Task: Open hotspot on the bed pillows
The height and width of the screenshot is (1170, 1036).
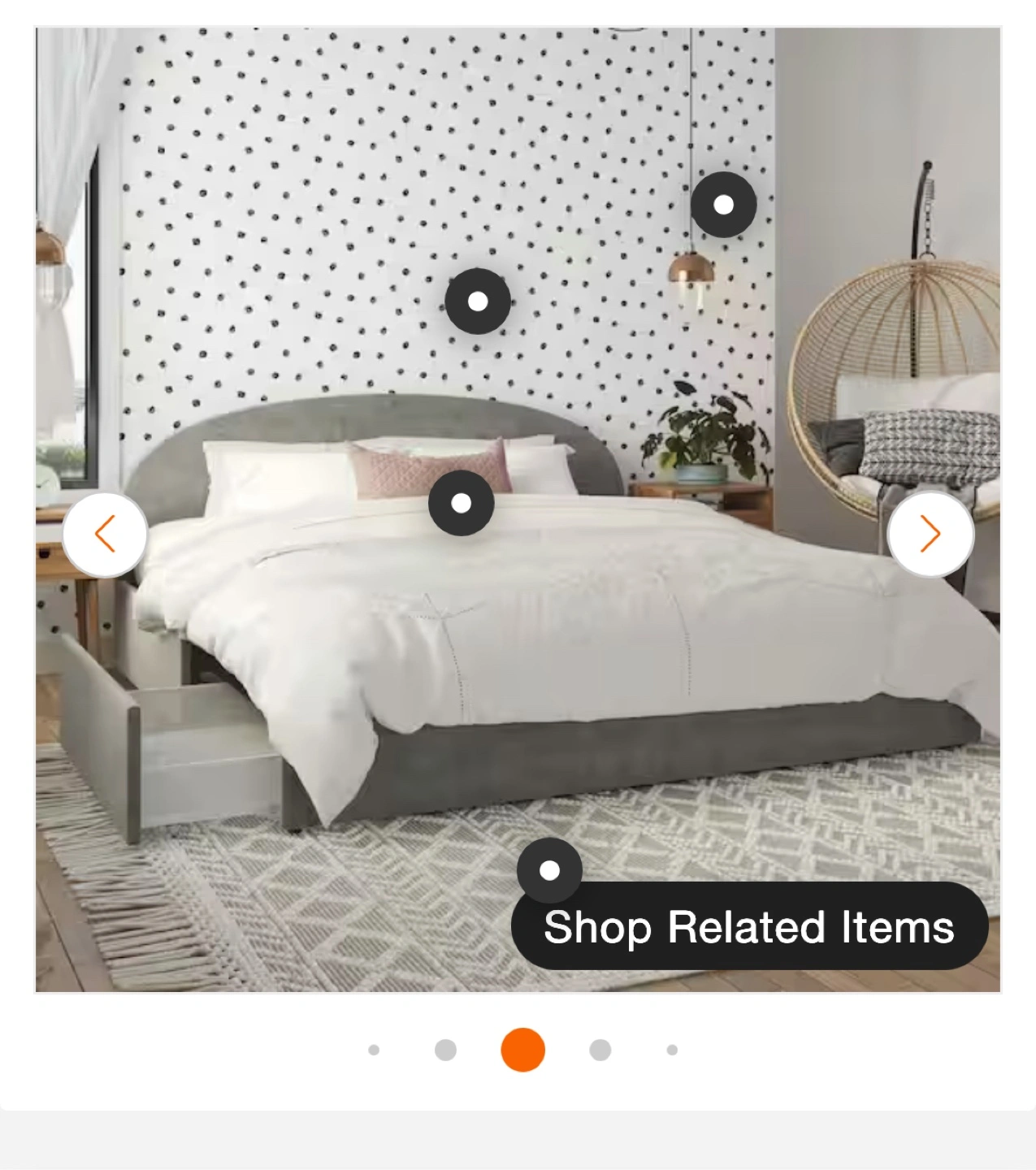Action: point(461,503)
